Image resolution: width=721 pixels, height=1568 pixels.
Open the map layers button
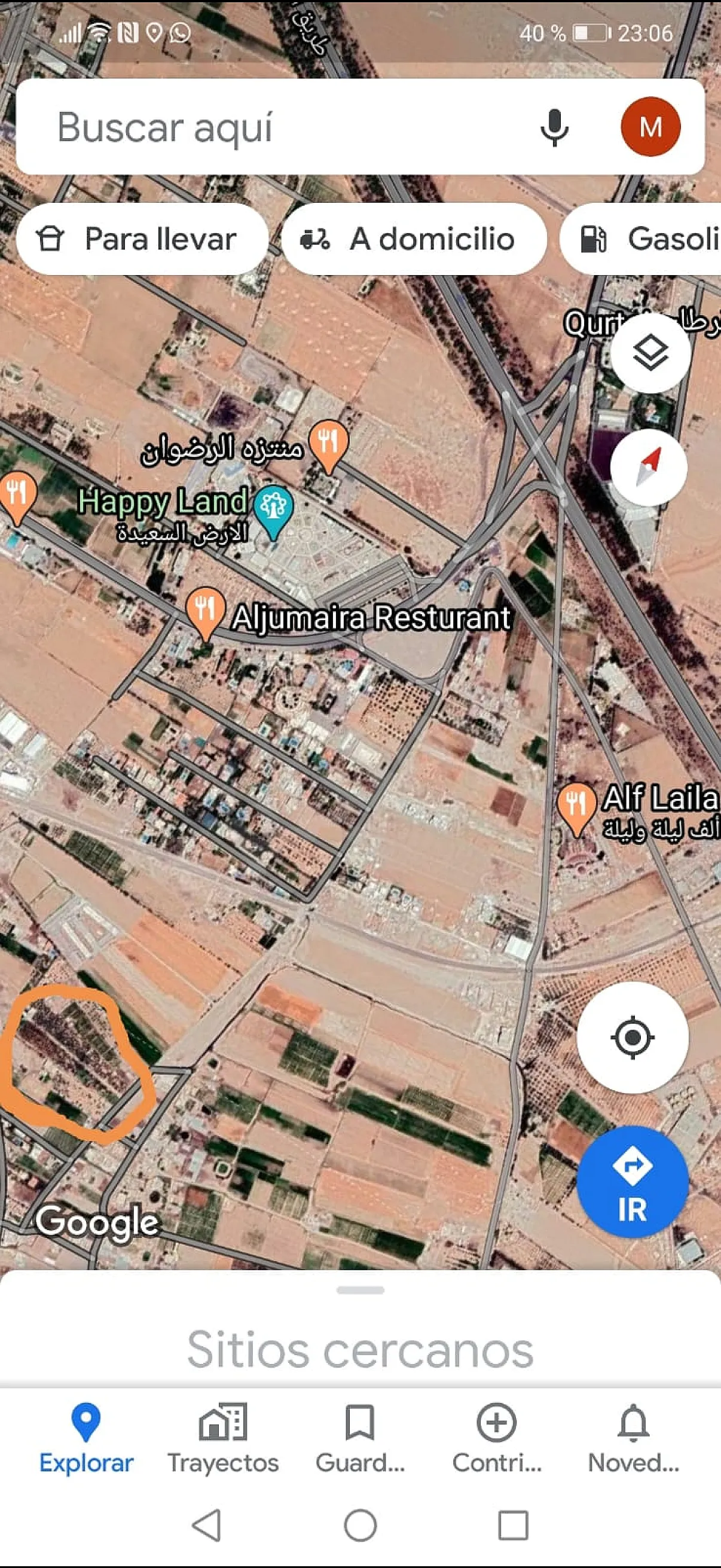click(650, 353)
